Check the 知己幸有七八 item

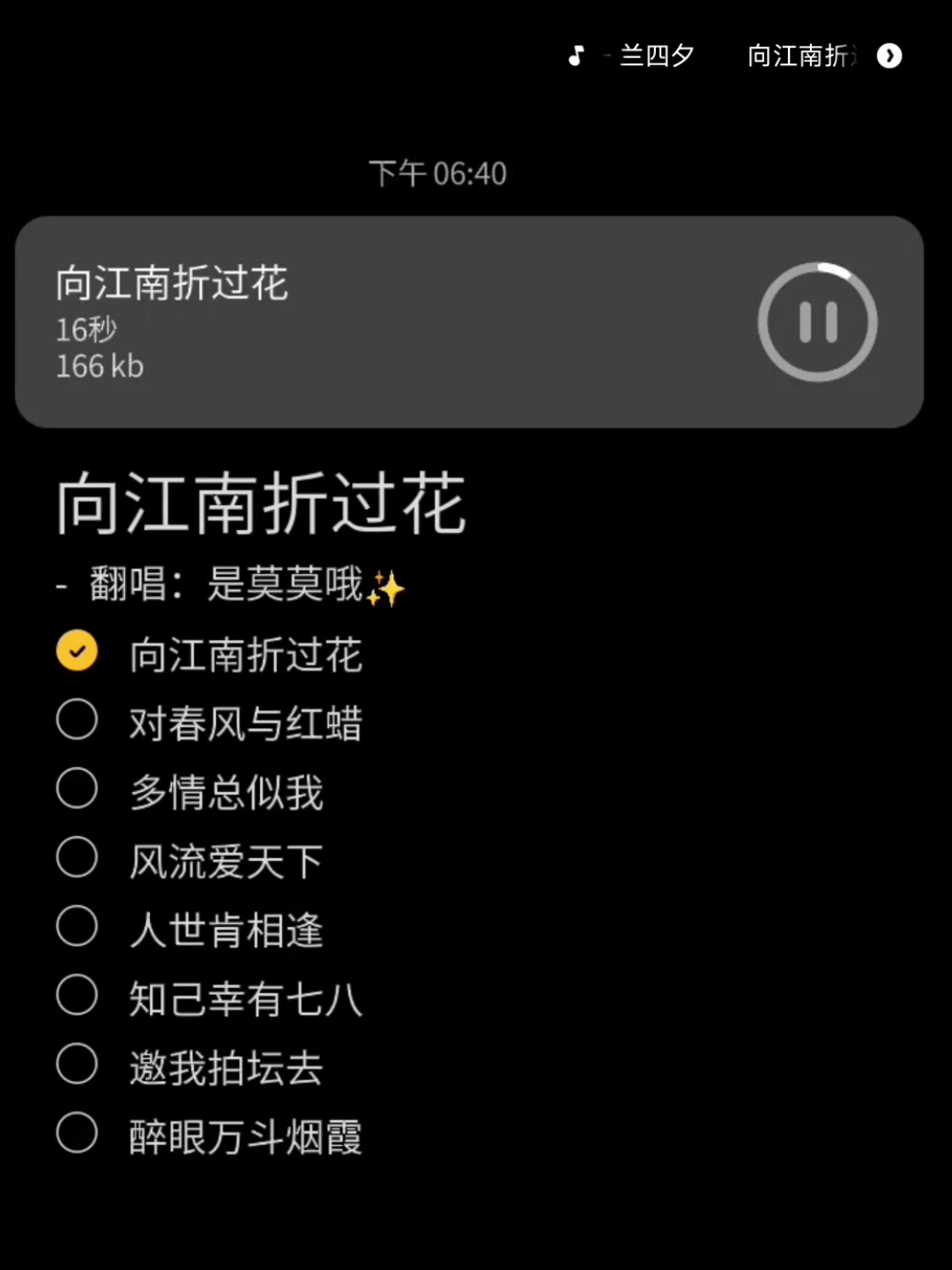click(x=78, y=995)
